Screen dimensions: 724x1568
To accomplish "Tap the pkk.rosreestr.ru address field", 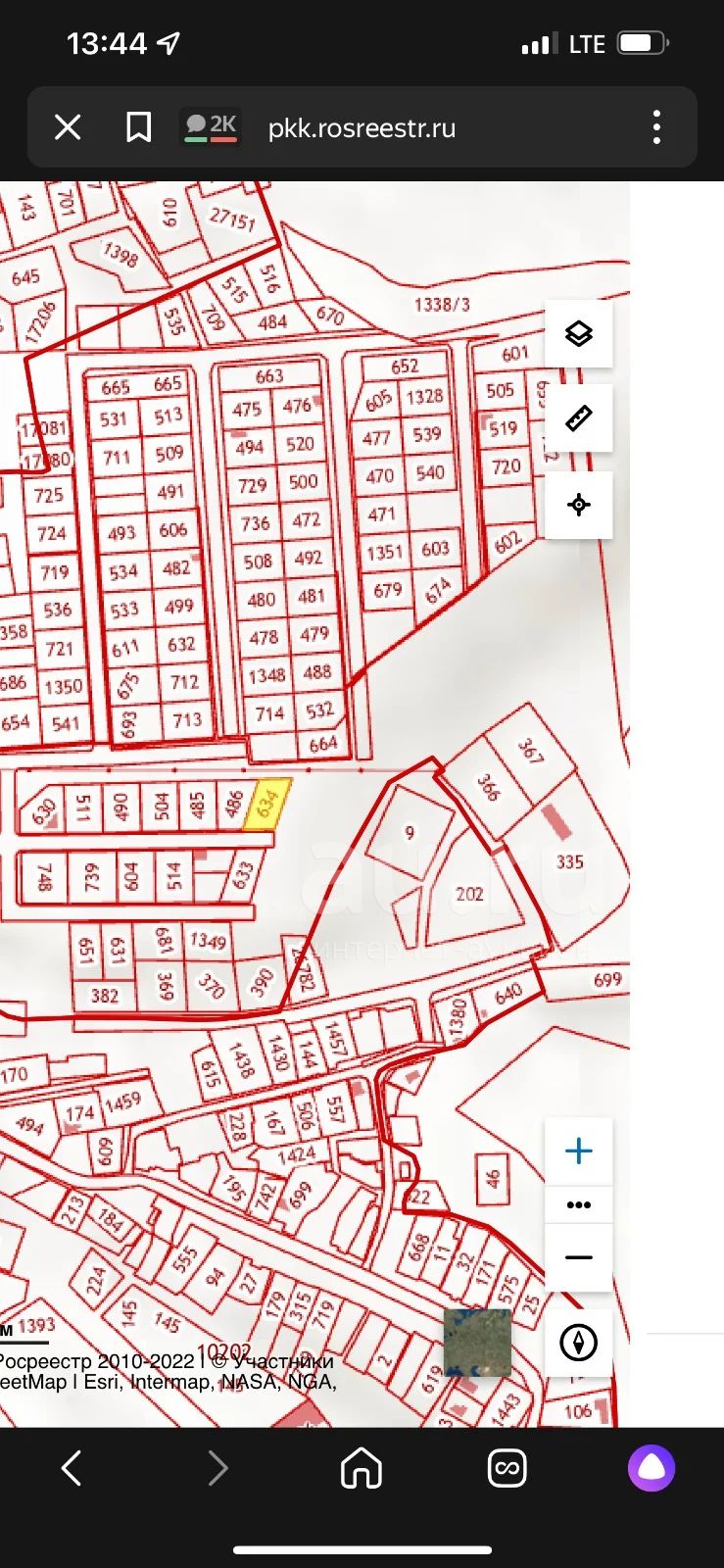I will (362, 128).
